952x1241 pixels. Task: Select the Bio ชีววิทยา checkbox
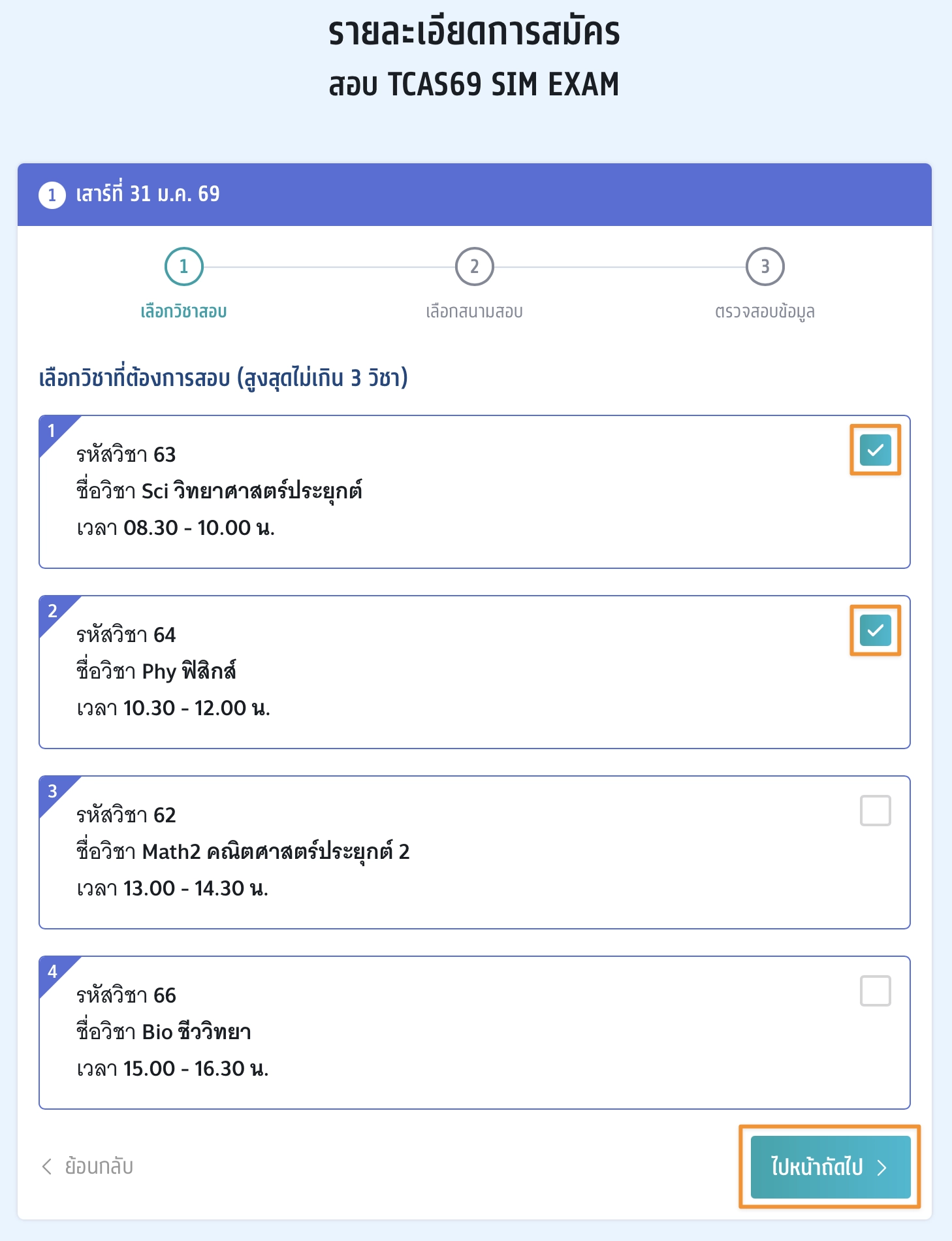(x=875, y=991)
